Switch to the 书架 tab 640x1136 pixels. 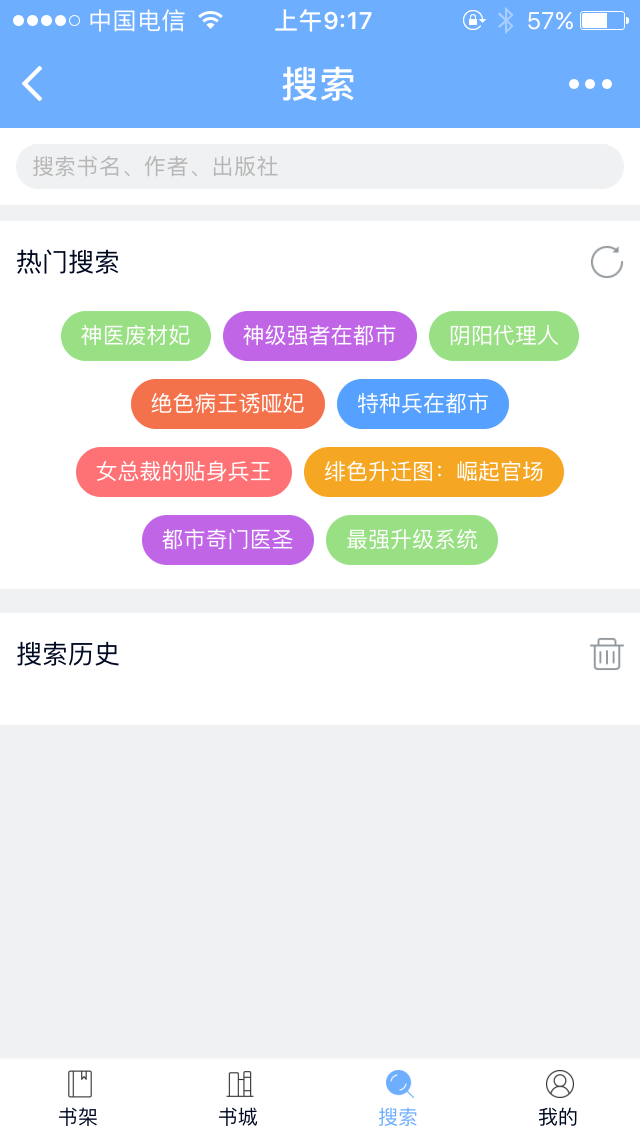click(79, 1097)
